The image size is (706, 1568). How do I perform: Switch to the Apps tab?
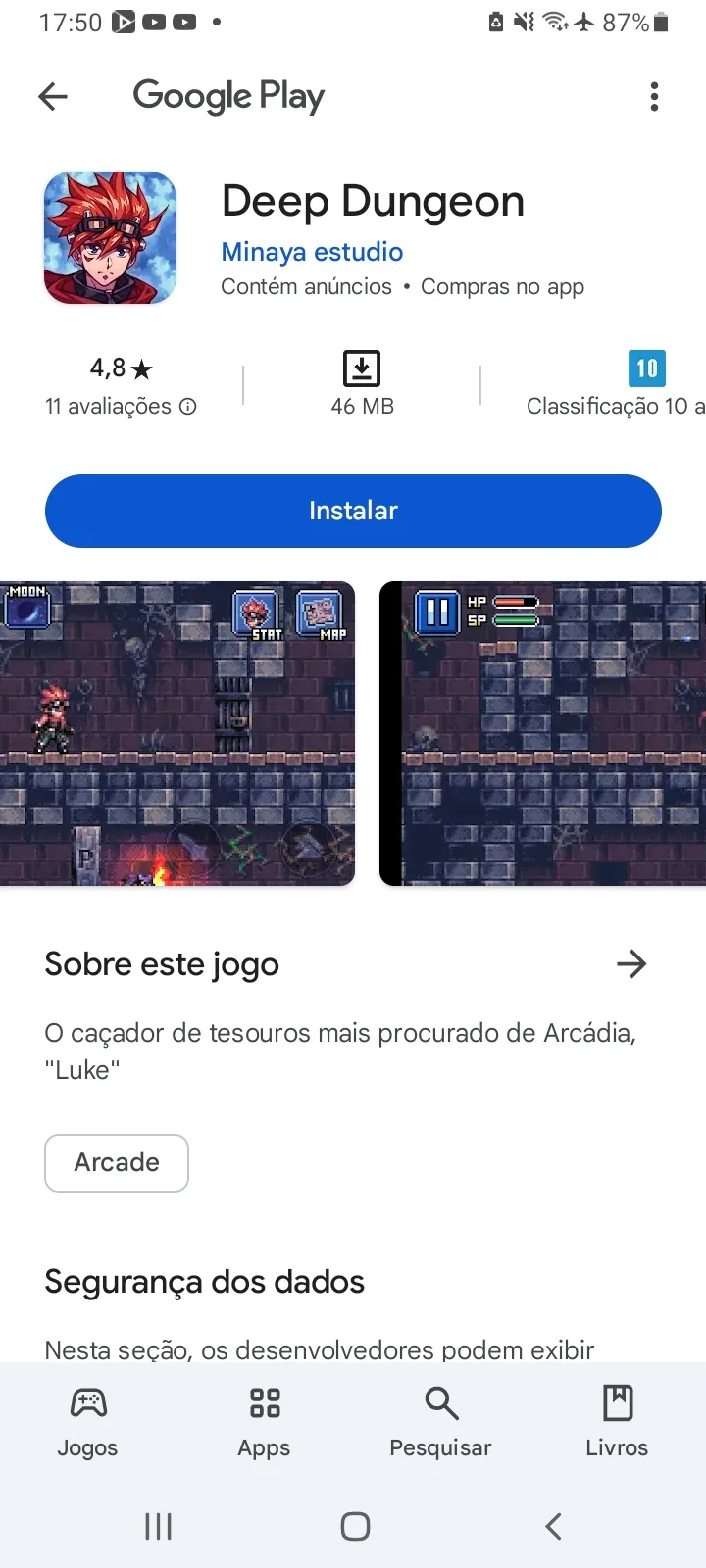pos(264,1423)
